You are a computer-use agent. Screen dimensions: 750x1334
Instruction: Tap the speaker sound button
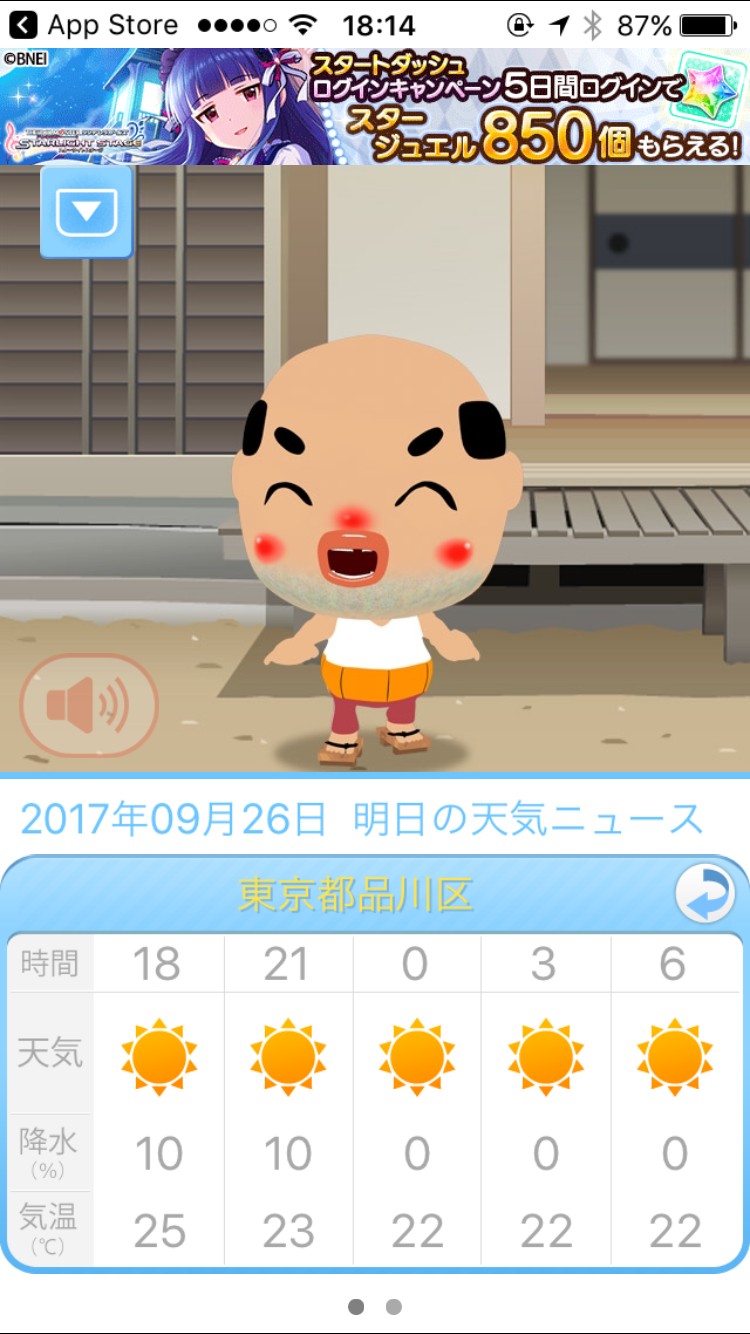[x=89, y=706]
